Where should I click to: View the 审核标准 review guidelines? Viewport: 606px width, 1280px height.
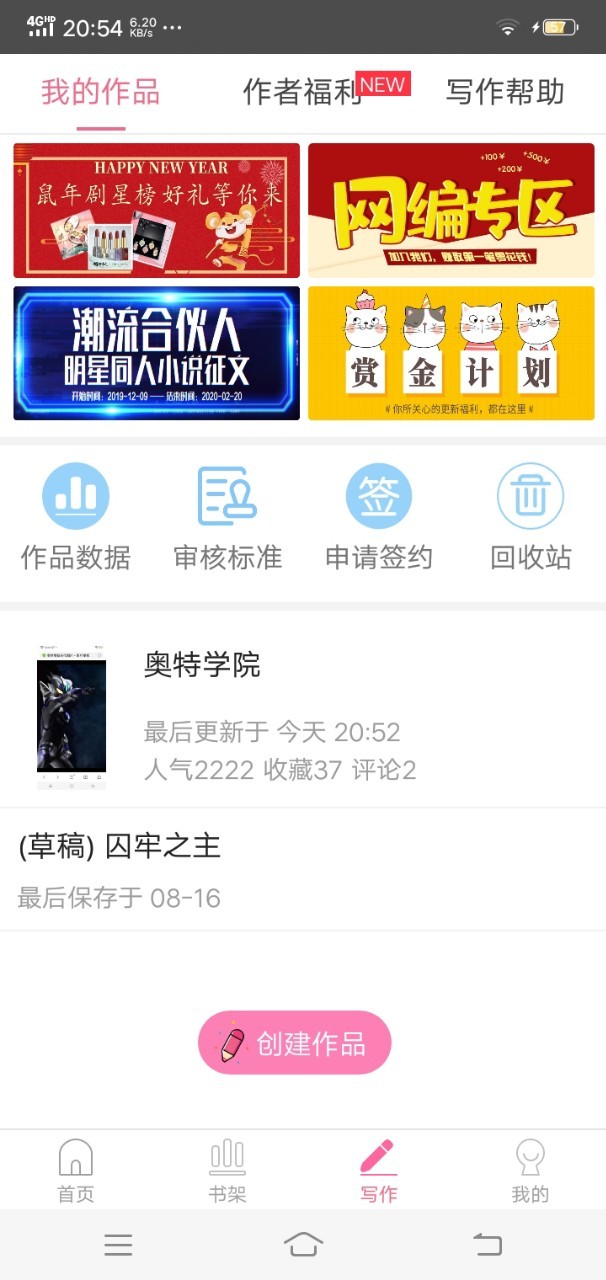pos(227,517)
